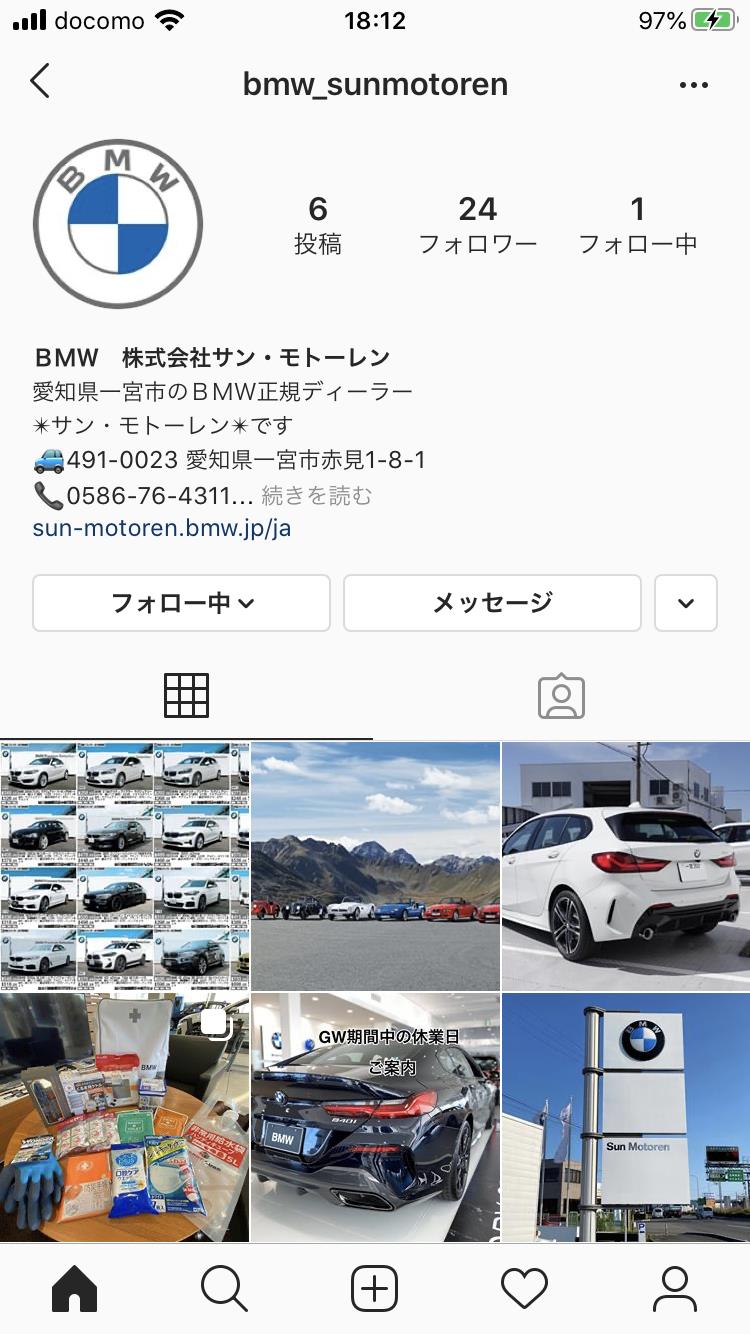Image resolution: width=750 pixels, height=1334 pixels.
Task: Open the Sun Motoren signboard post
Action: click(x=626, y=1117)
